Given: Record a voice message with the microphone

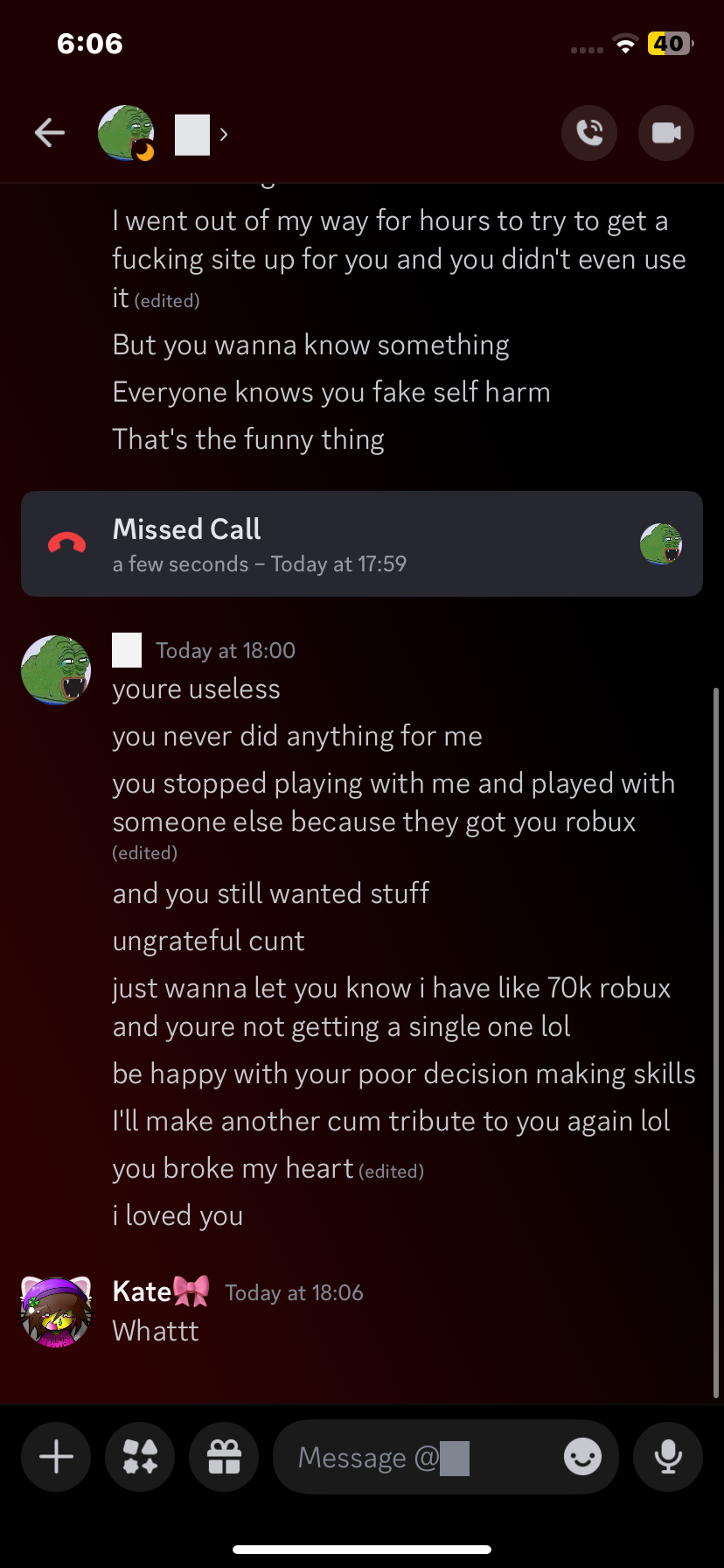Looking at the screenshot, I should 668,1457.
